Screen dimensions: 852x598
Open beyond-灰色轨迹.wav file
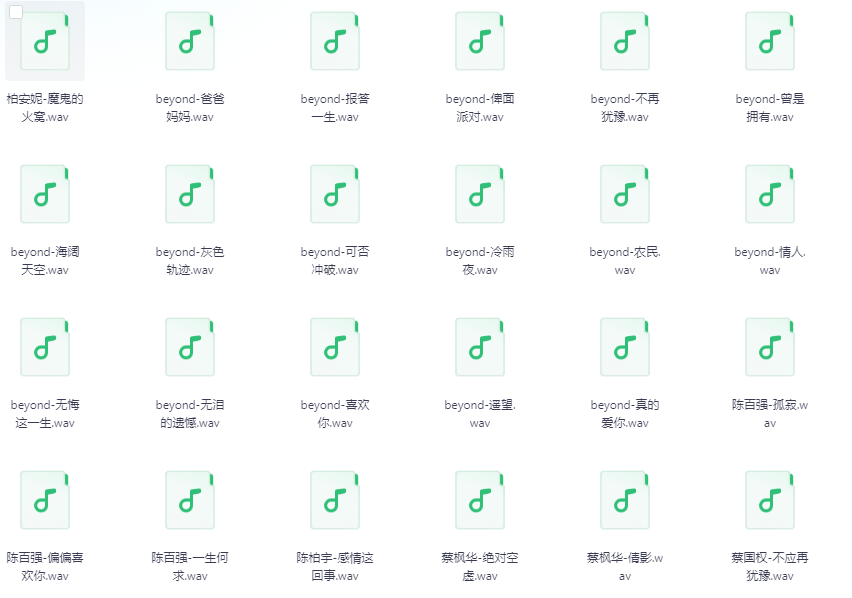(x=190, y=194)
